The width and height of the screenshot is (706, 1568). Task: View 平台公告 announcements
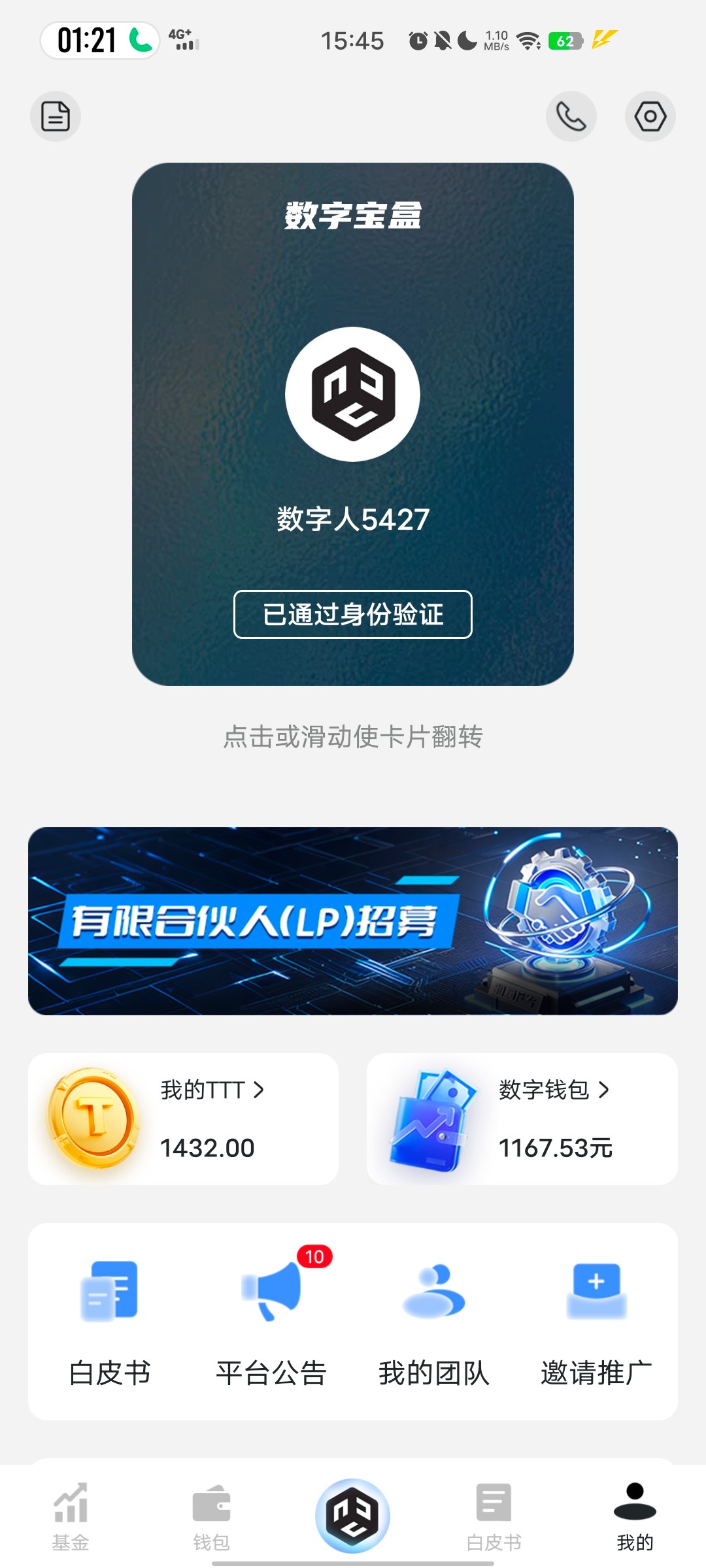pos(271,1320)
